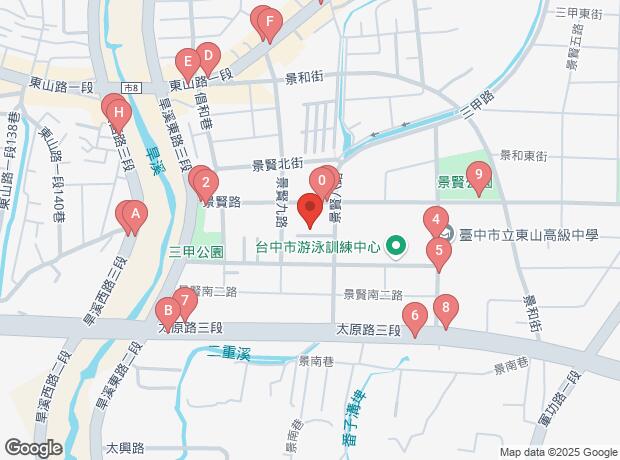Open map marker labeled D

tap(208, 55)
